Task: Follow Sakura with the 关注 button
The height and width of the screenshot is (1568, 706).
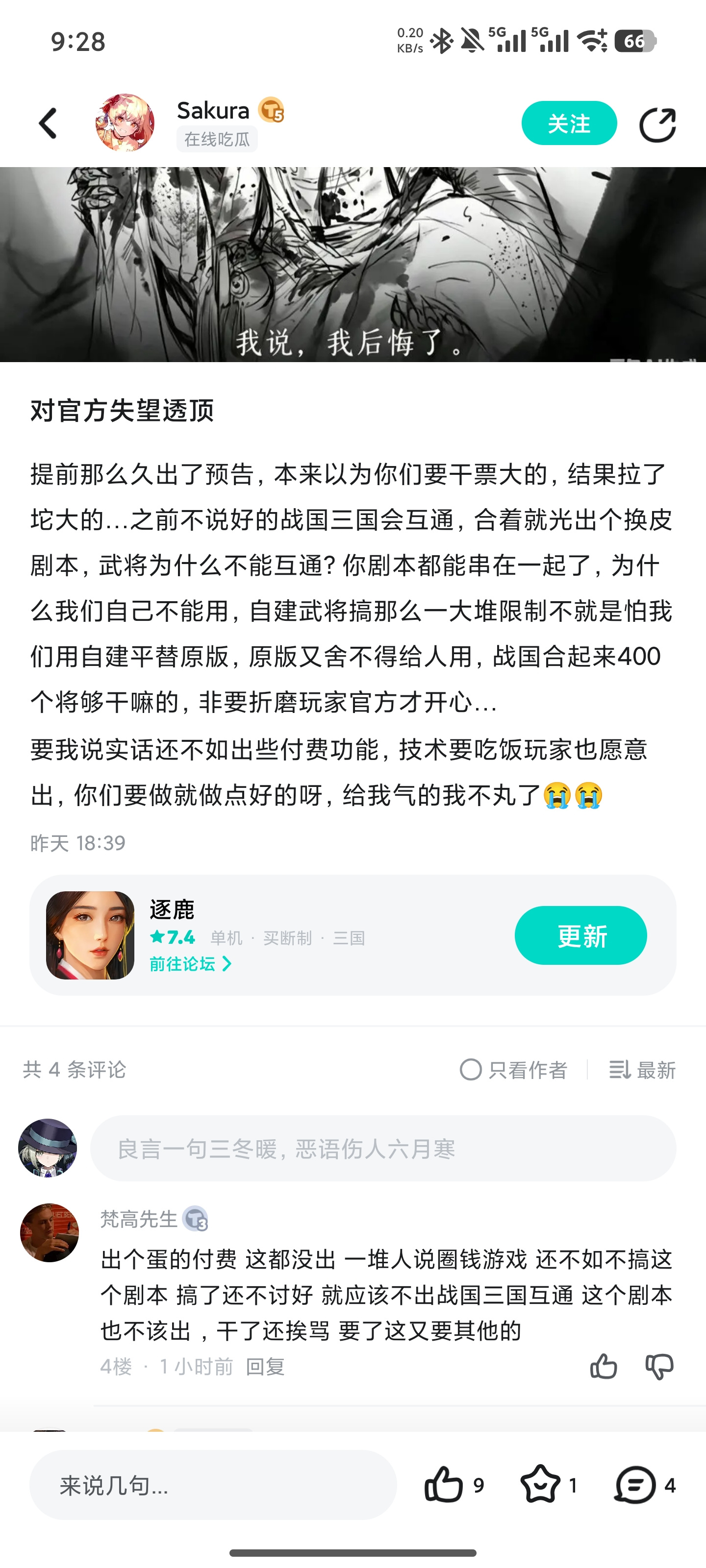Action: point(569,123)
